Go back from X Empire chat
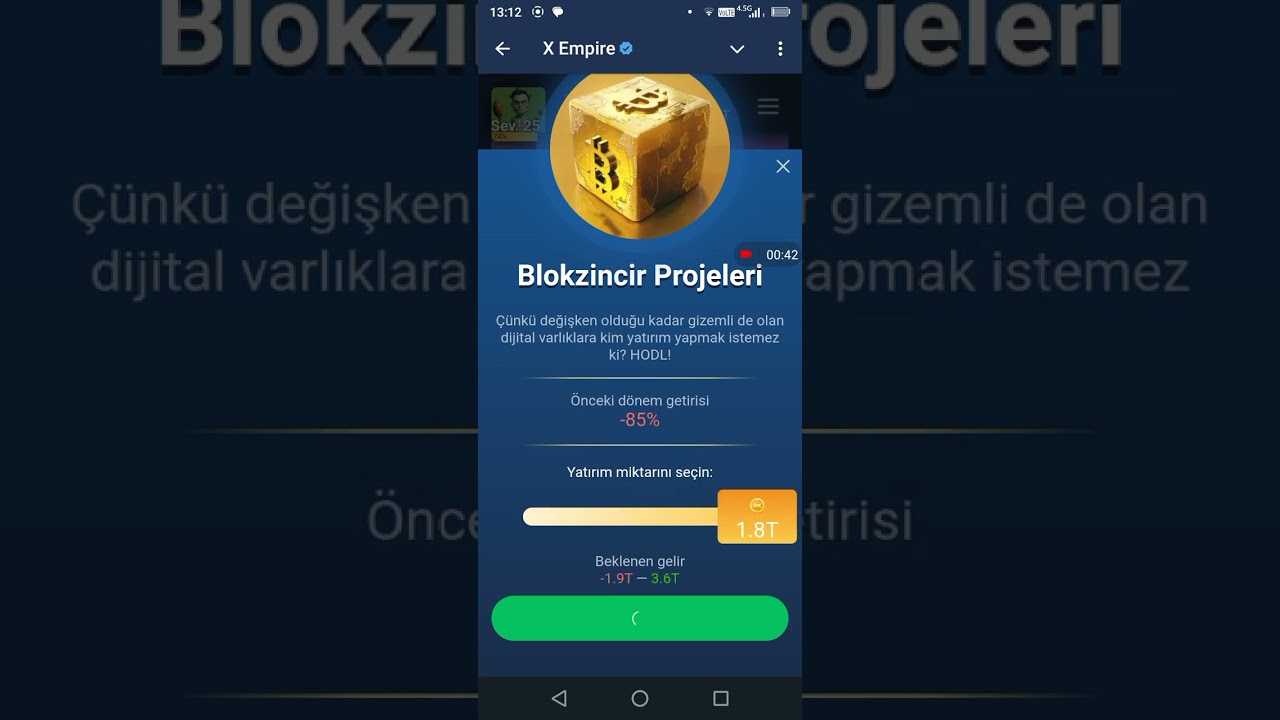Image resolution: width=1280 pixels, height=720 pixels. pyautogui.click(x=503, y=49)
